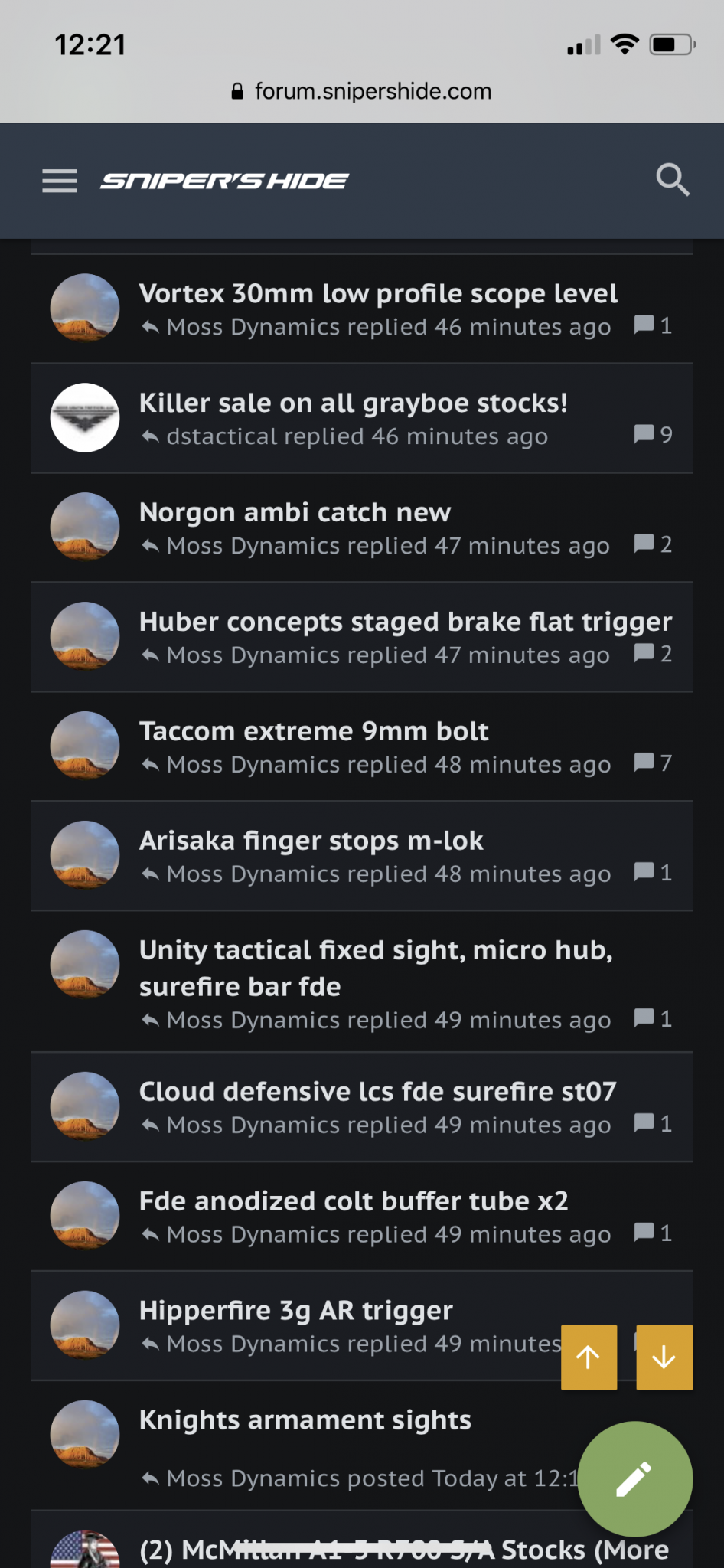Open the Vortex 30mm low profile scope level thread
Image resolution: width=724 pixels, height=1568 pixels.
pos(378,294)
